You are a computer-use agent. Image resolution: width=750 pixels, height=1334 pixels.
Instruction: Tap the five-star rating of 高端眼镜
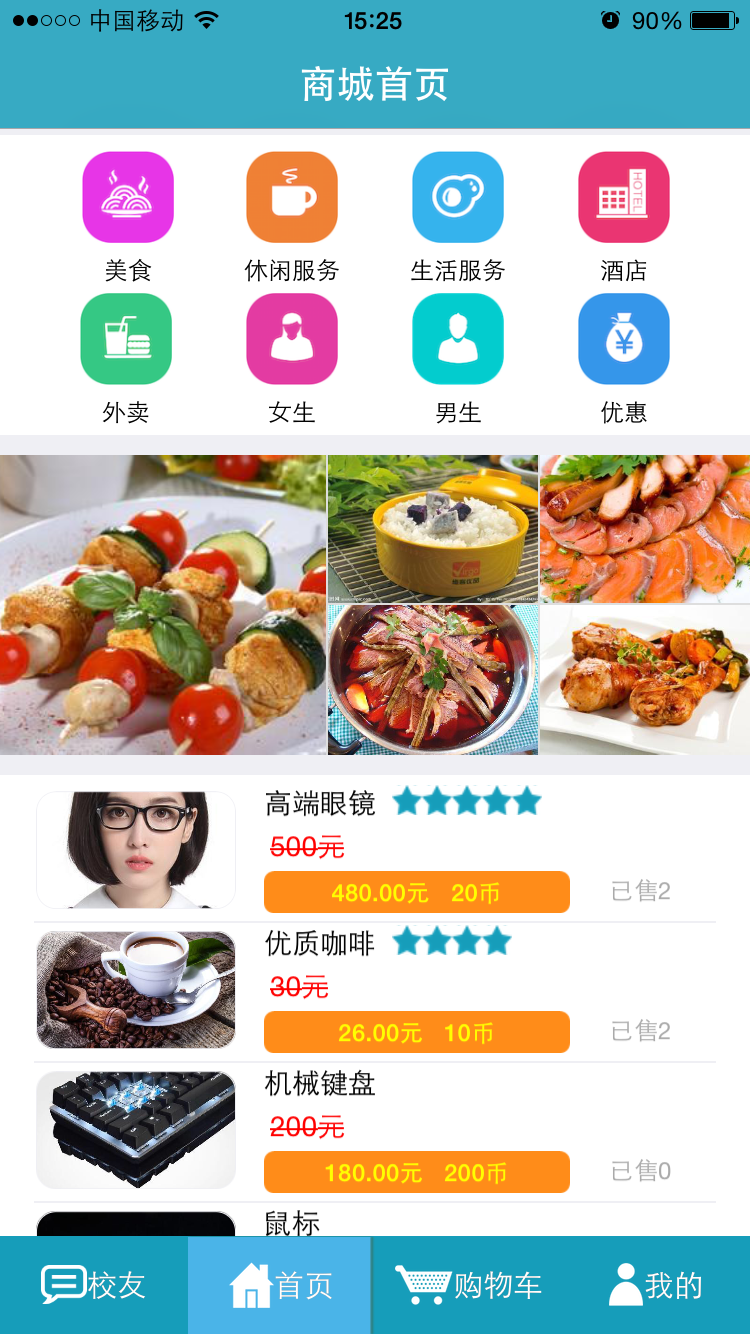click(467, 801)
